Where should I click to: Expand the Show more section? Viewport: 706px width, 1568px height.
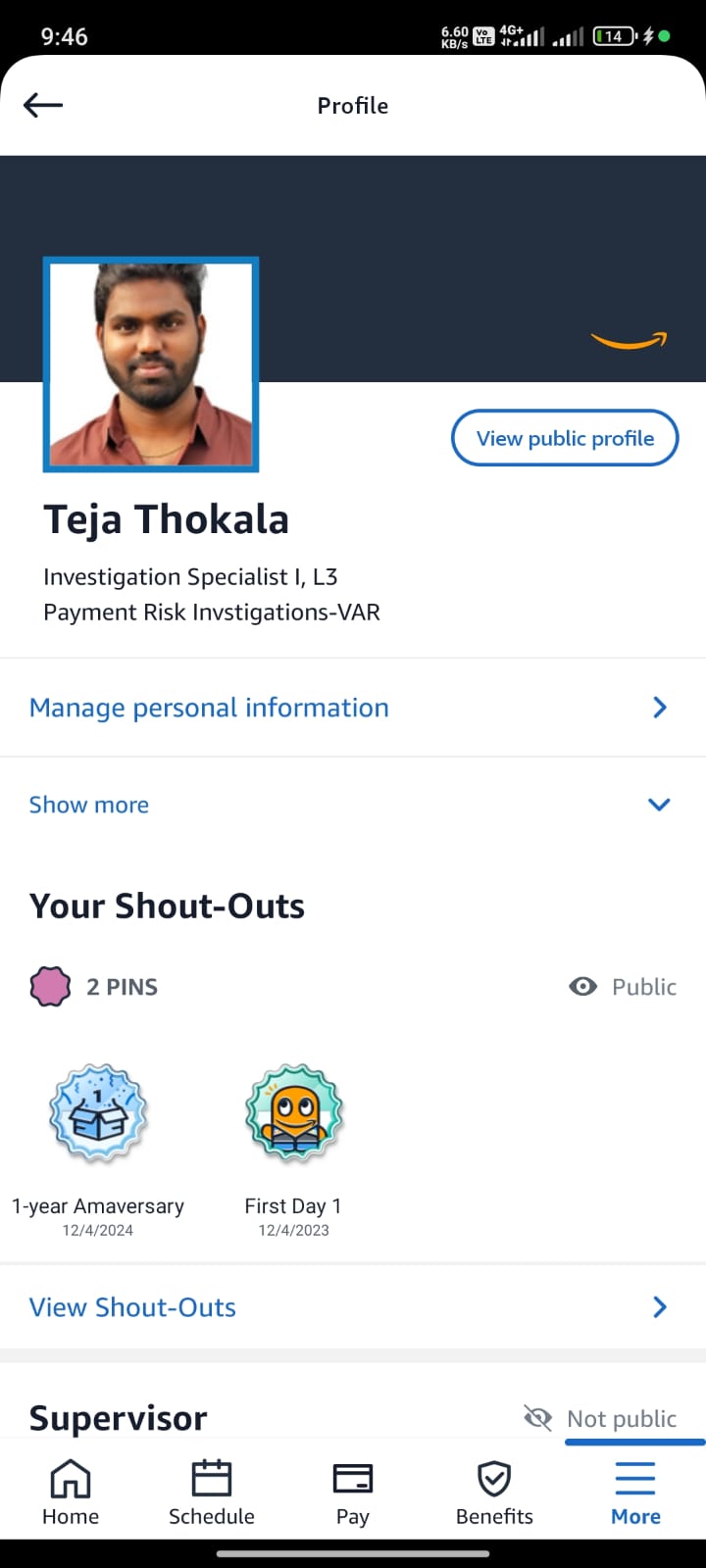(x=352, y=805)
